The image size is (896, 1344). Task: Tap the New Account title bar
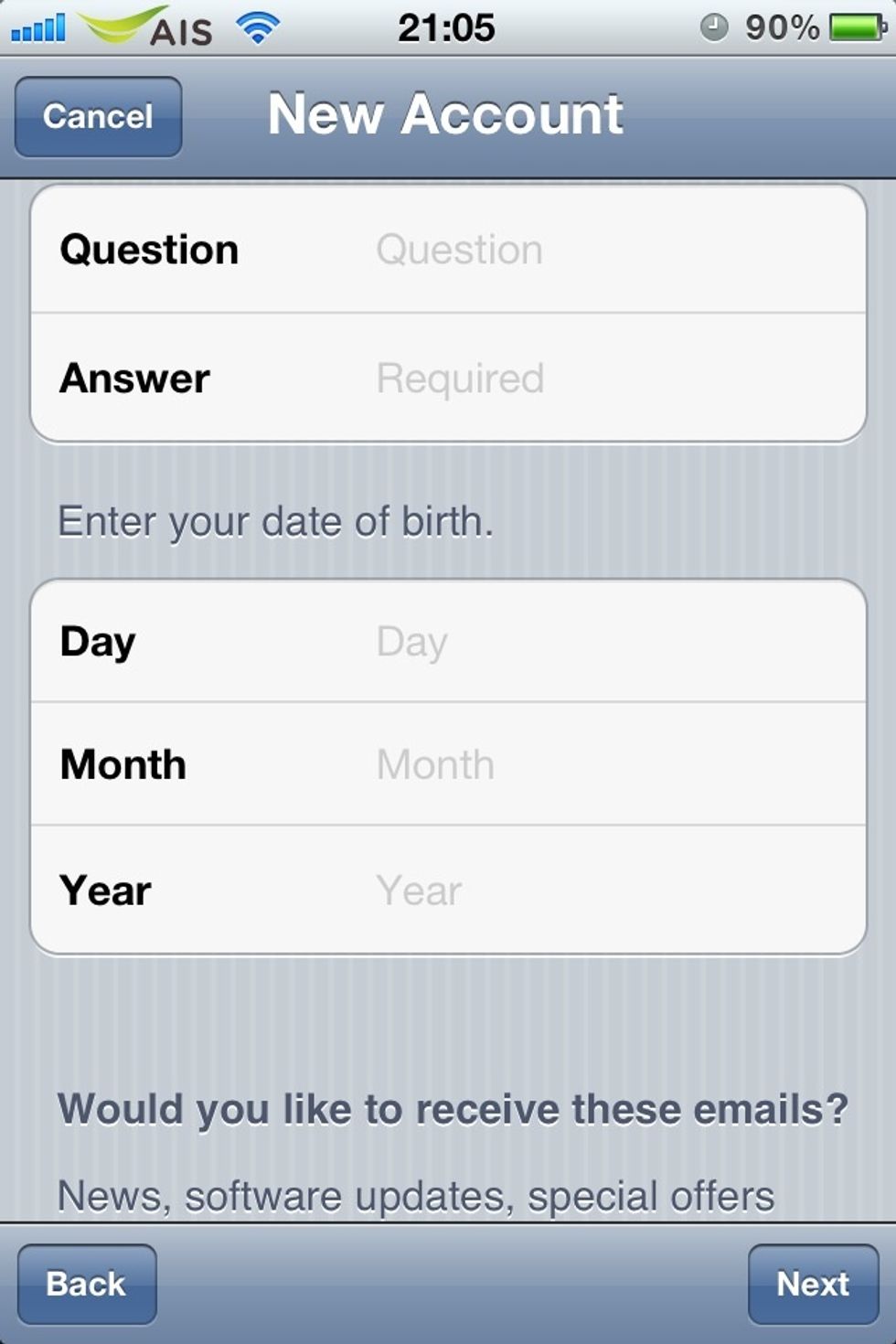(447, 113)
